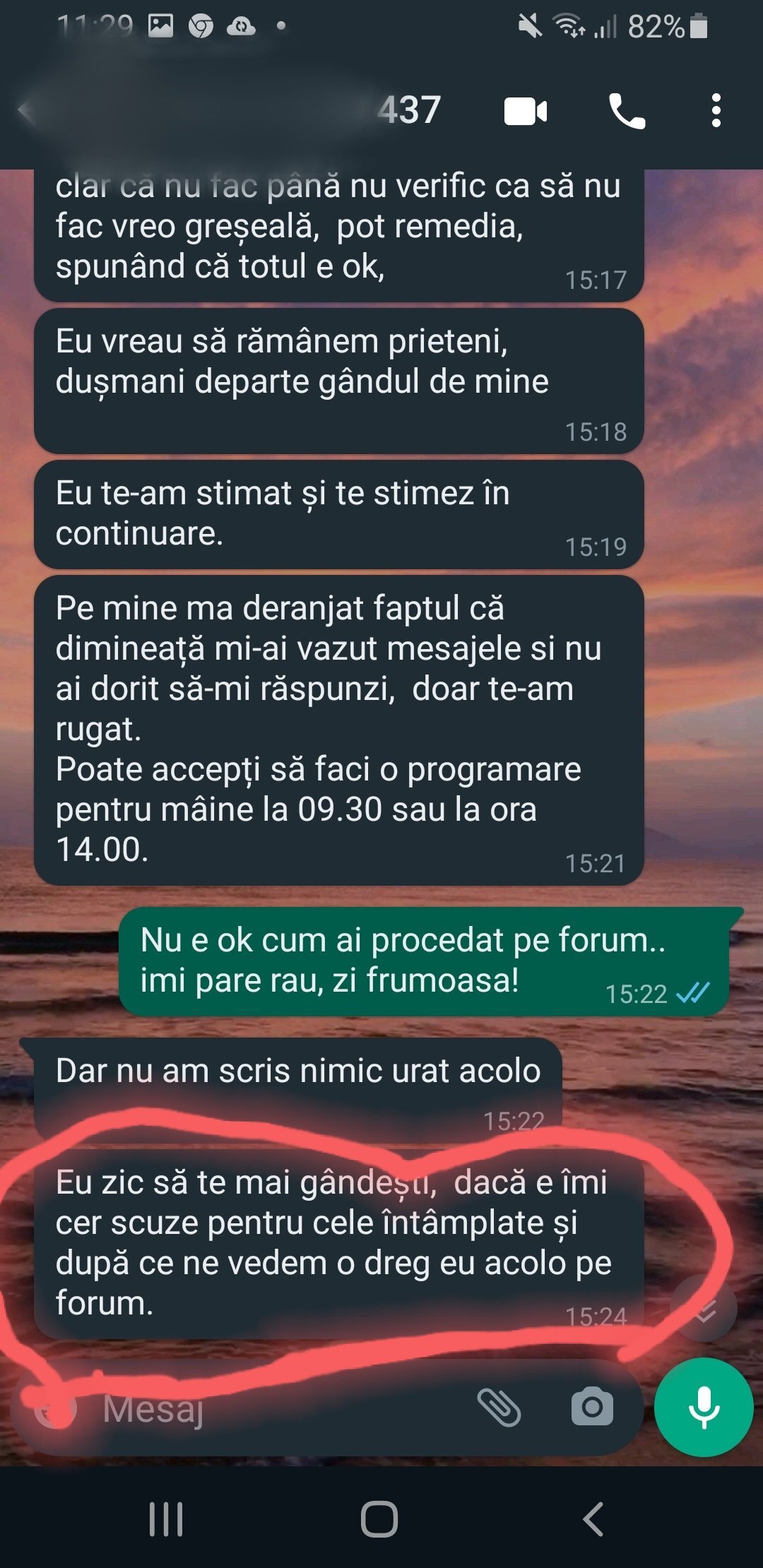Open the three-dot overflow menu
This screenshot has width=763, height=1568.
pos(716,111)
